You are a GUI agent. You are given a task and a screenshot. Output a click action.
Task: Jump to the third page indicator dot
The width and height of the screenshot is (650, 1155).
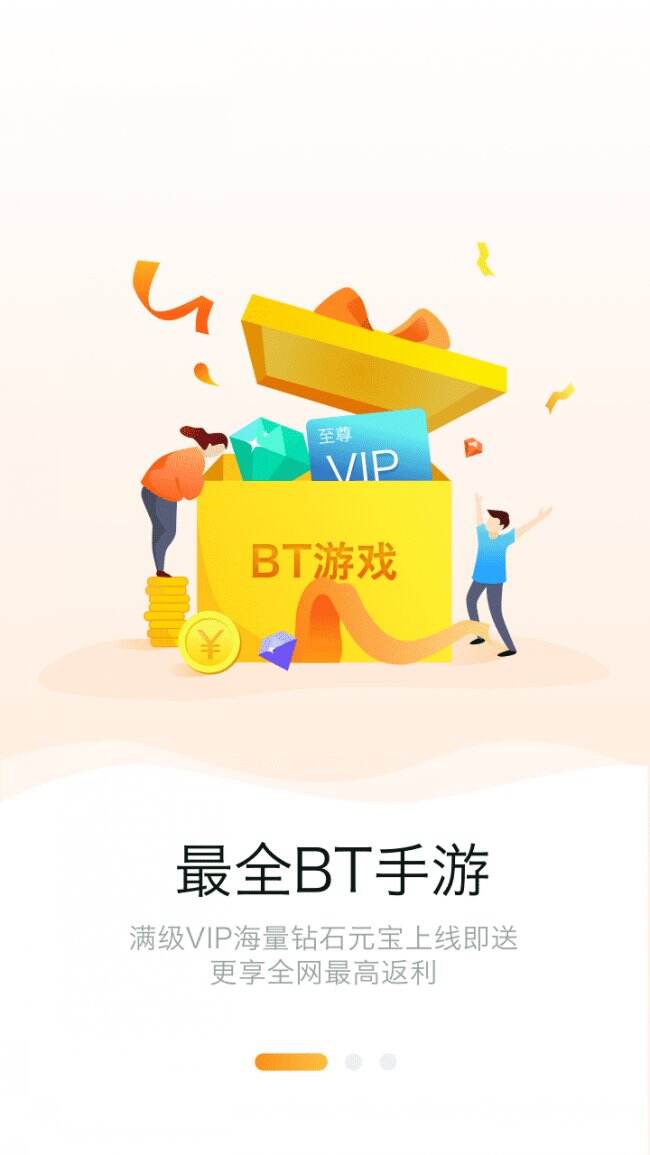click(388, 1062)
